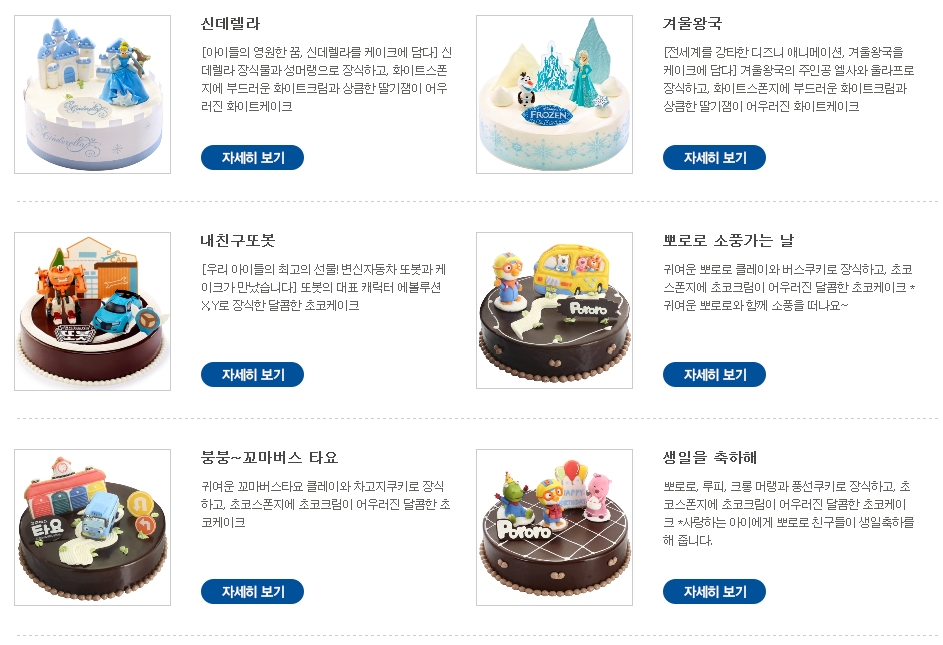The height and width of the screenshot is (645, 943).
Task: Open the 신데렐라 cake image
Action: coord(92,94)
